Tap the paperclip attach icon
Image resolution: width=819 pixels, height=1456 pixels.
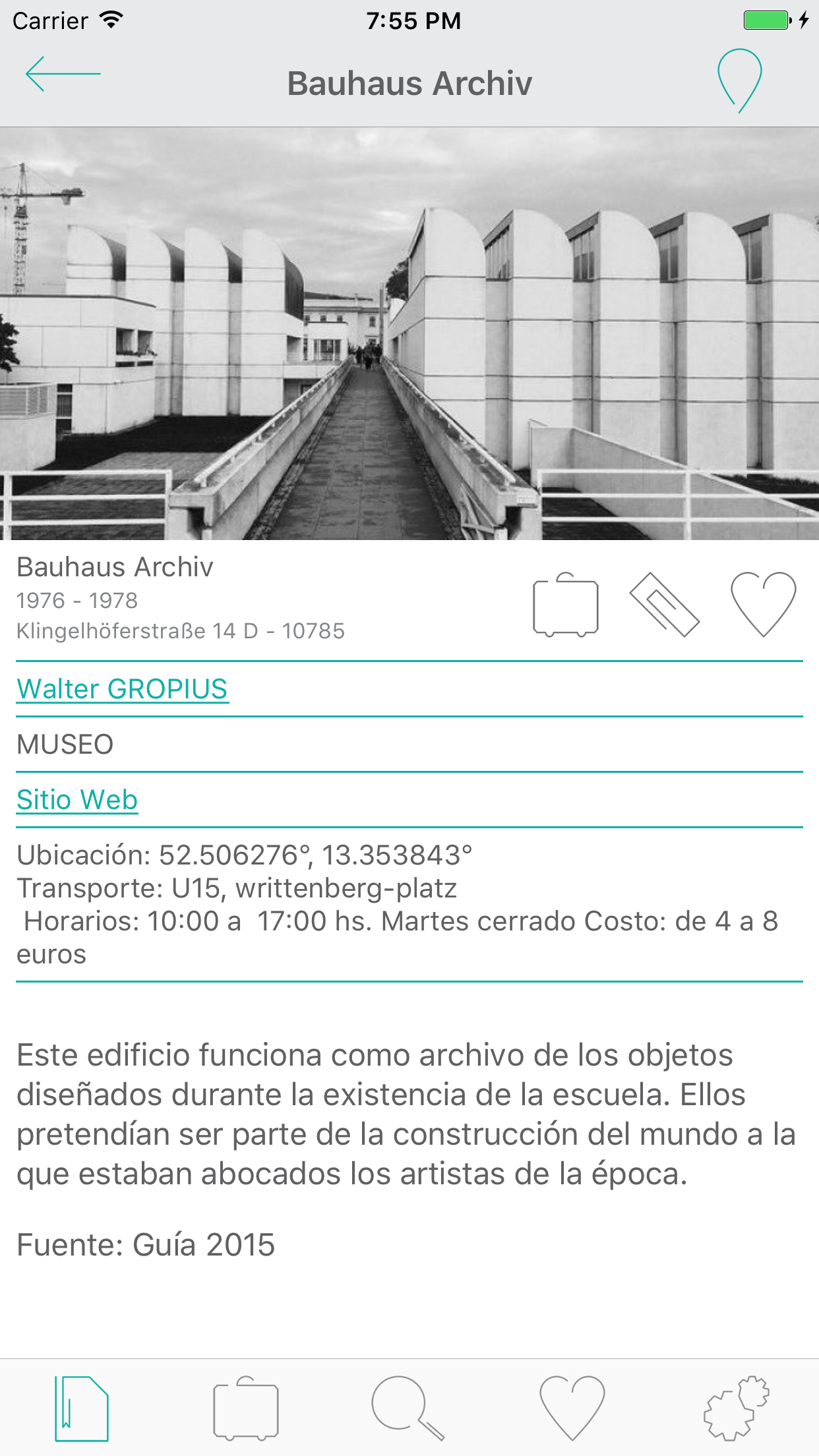(664, 605)
